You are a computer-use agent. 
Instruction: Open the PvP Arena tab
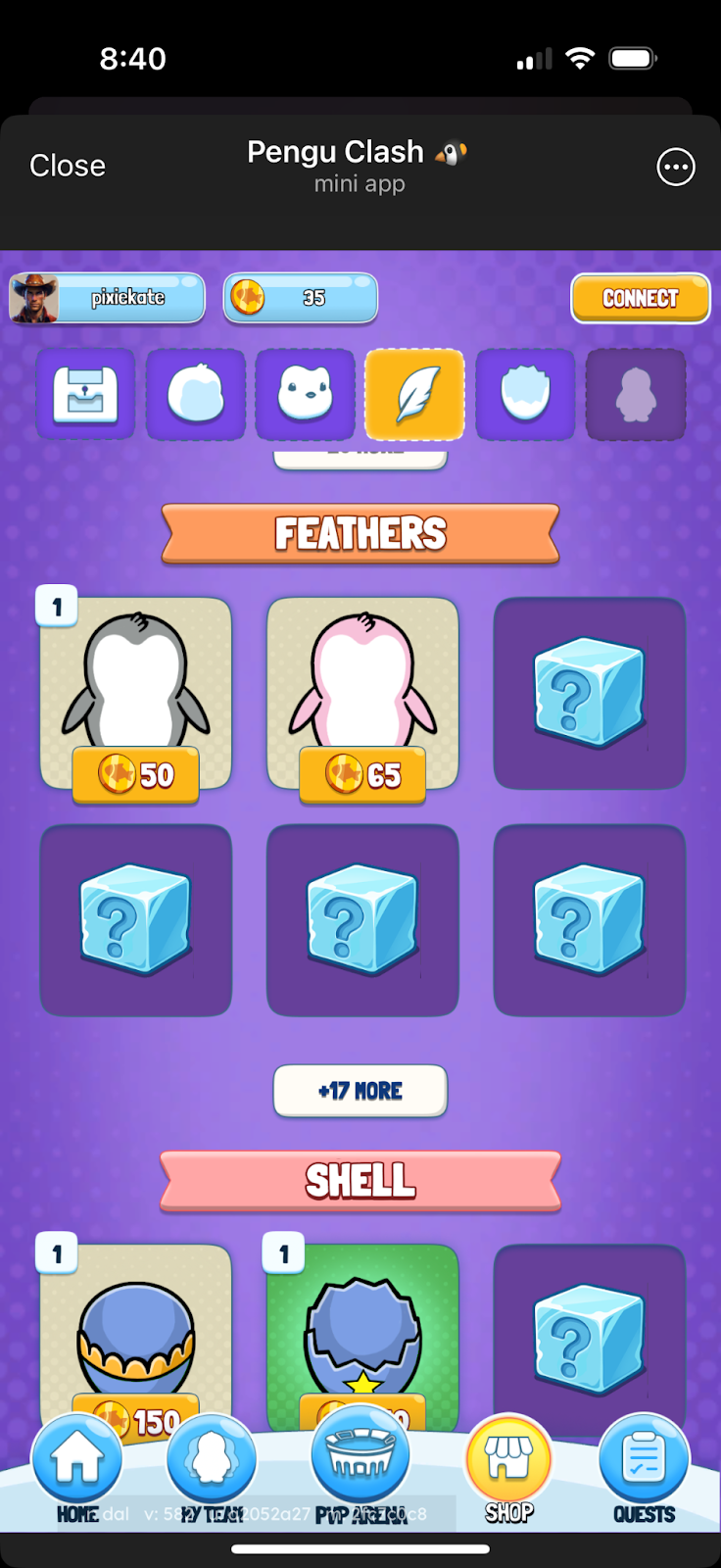(x=360, y=1467)
